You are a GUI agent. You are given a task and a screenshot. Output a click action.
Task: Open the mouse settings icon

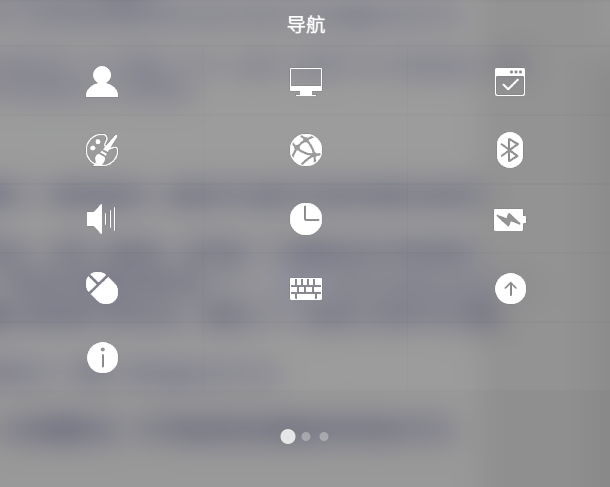pos(102,288)
